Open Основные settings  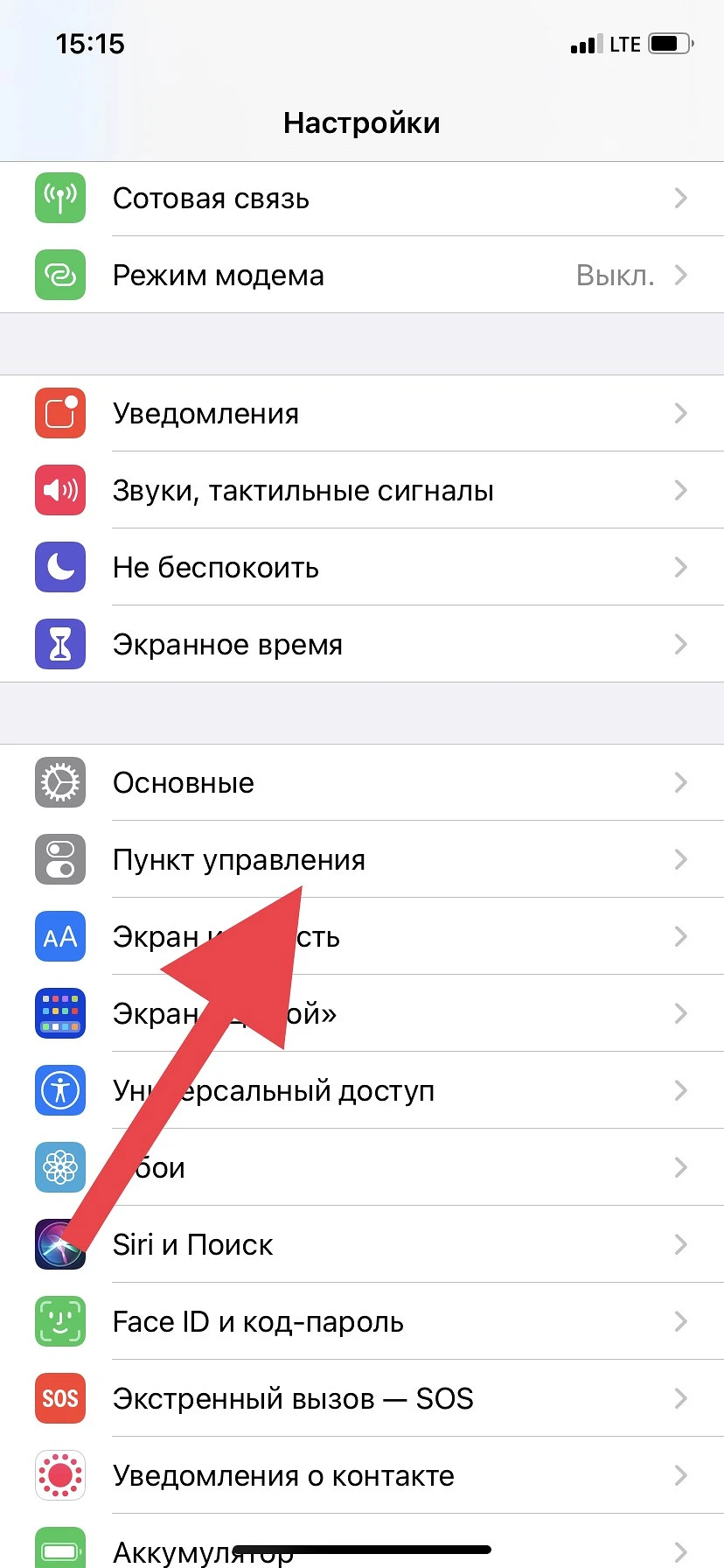click(x=362, y=783)
